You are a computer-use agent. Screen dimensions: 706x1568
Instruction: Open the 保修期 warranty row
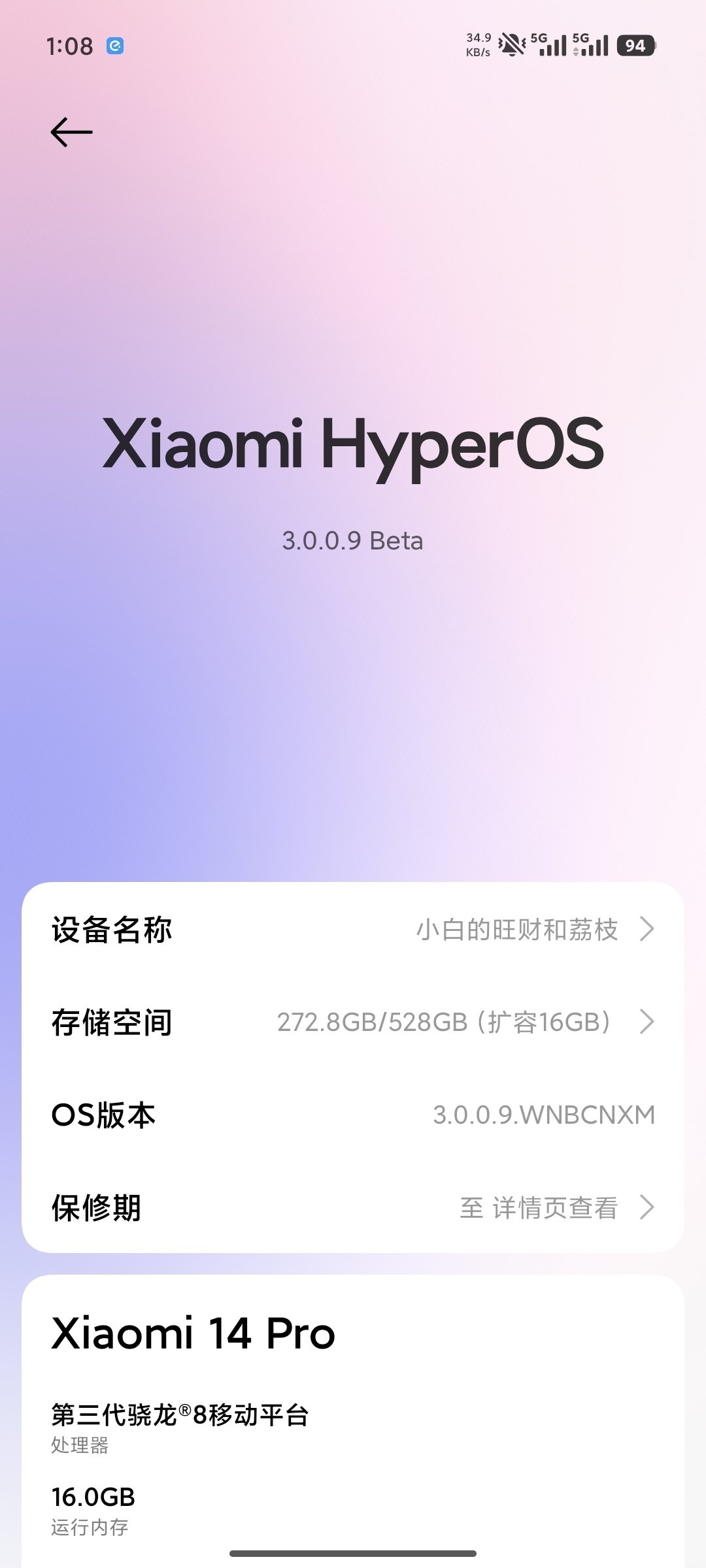tap(353, 1207)
